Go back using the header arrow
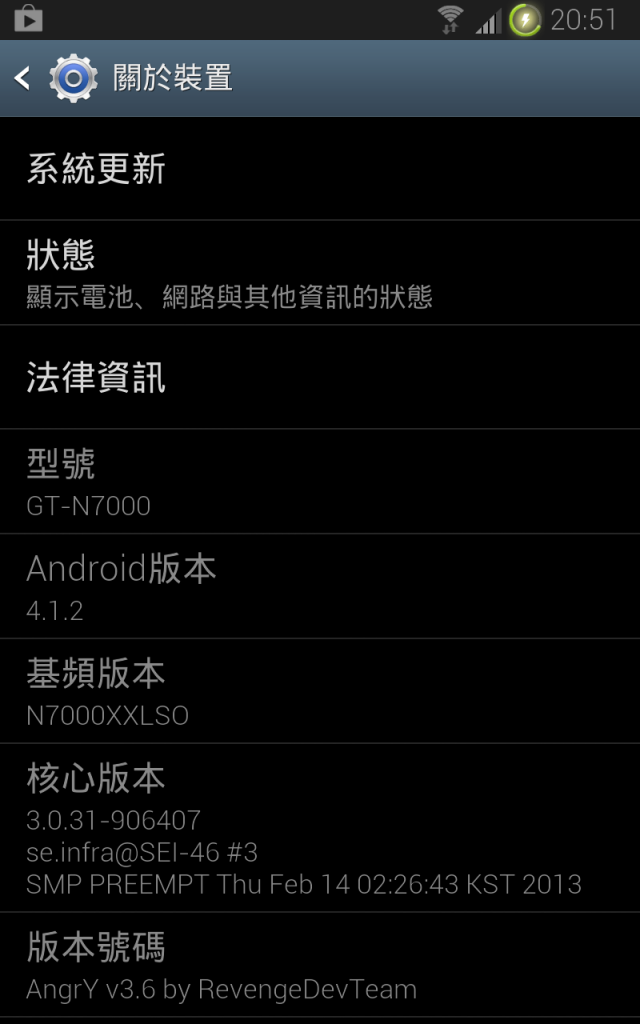 (x=22, y=78)
